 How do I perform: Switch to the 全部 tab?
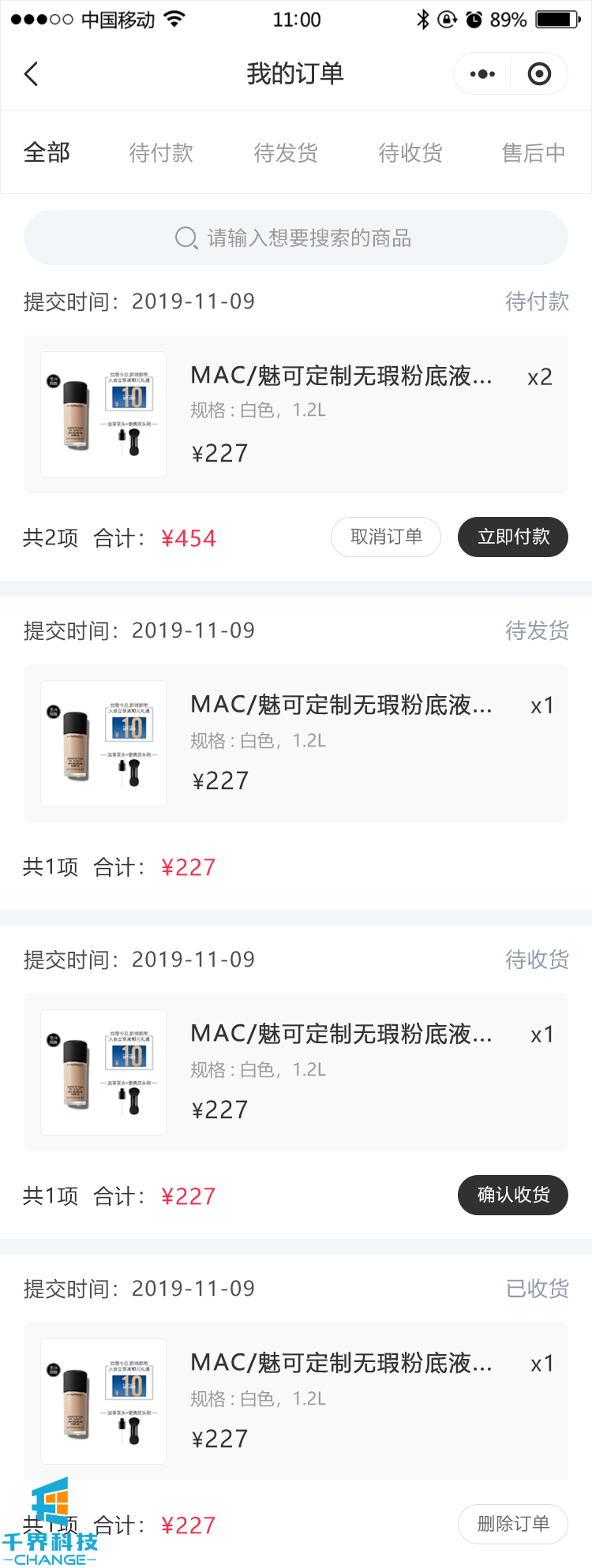pos(47,152)
